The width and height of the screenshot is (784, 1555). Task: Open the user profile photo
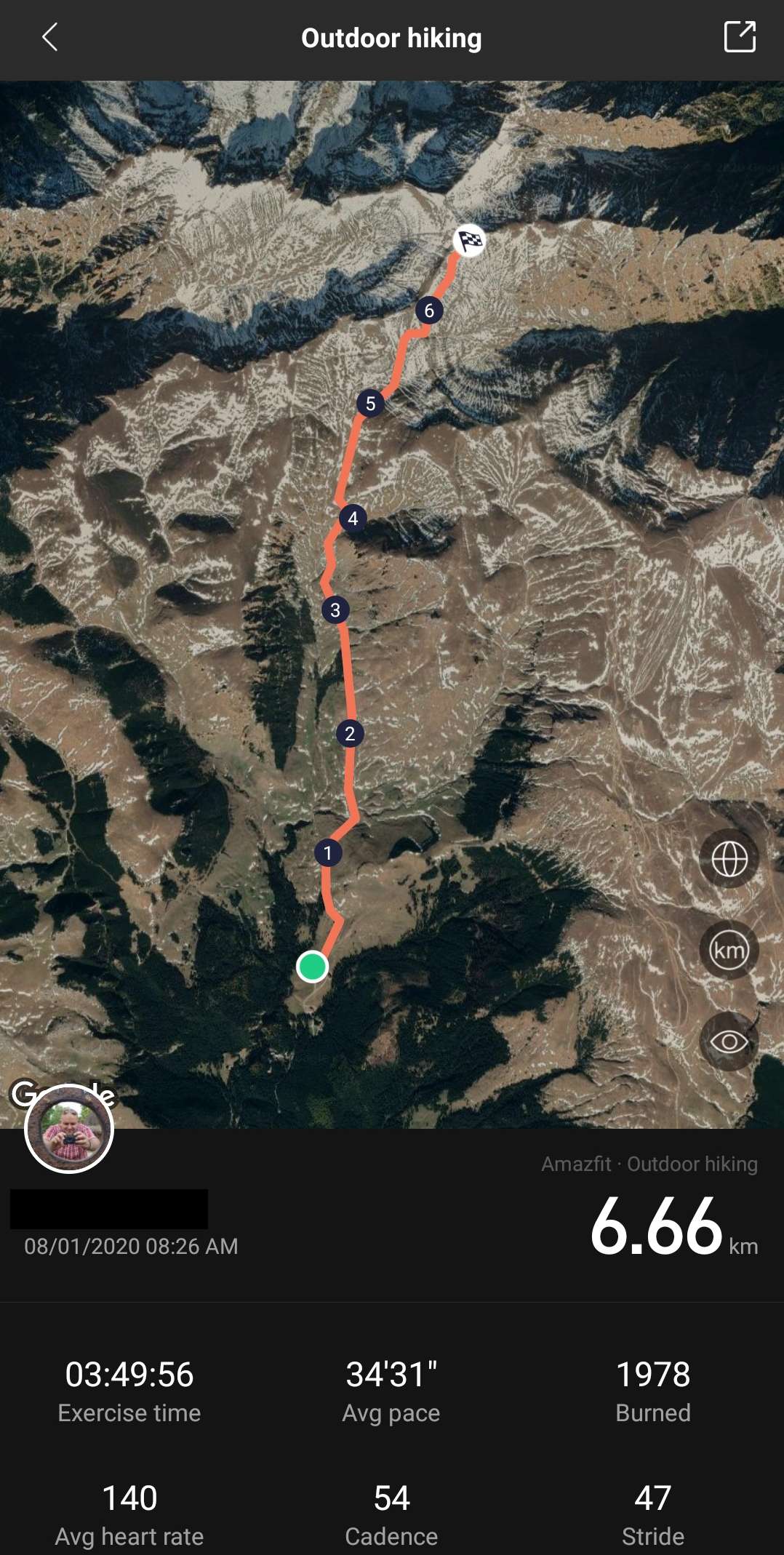coord(69,1129)
